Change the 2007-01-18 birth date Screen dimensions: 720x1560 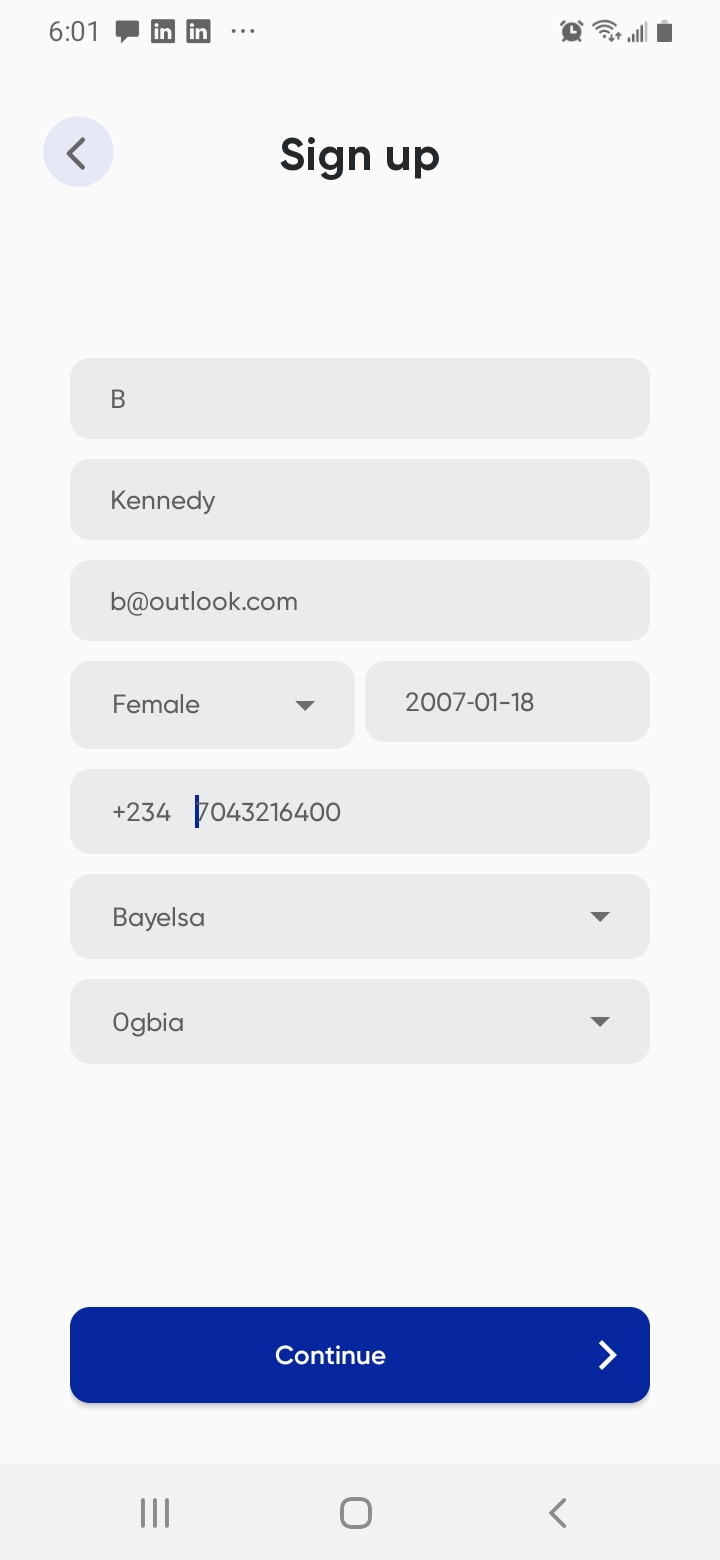507,701
